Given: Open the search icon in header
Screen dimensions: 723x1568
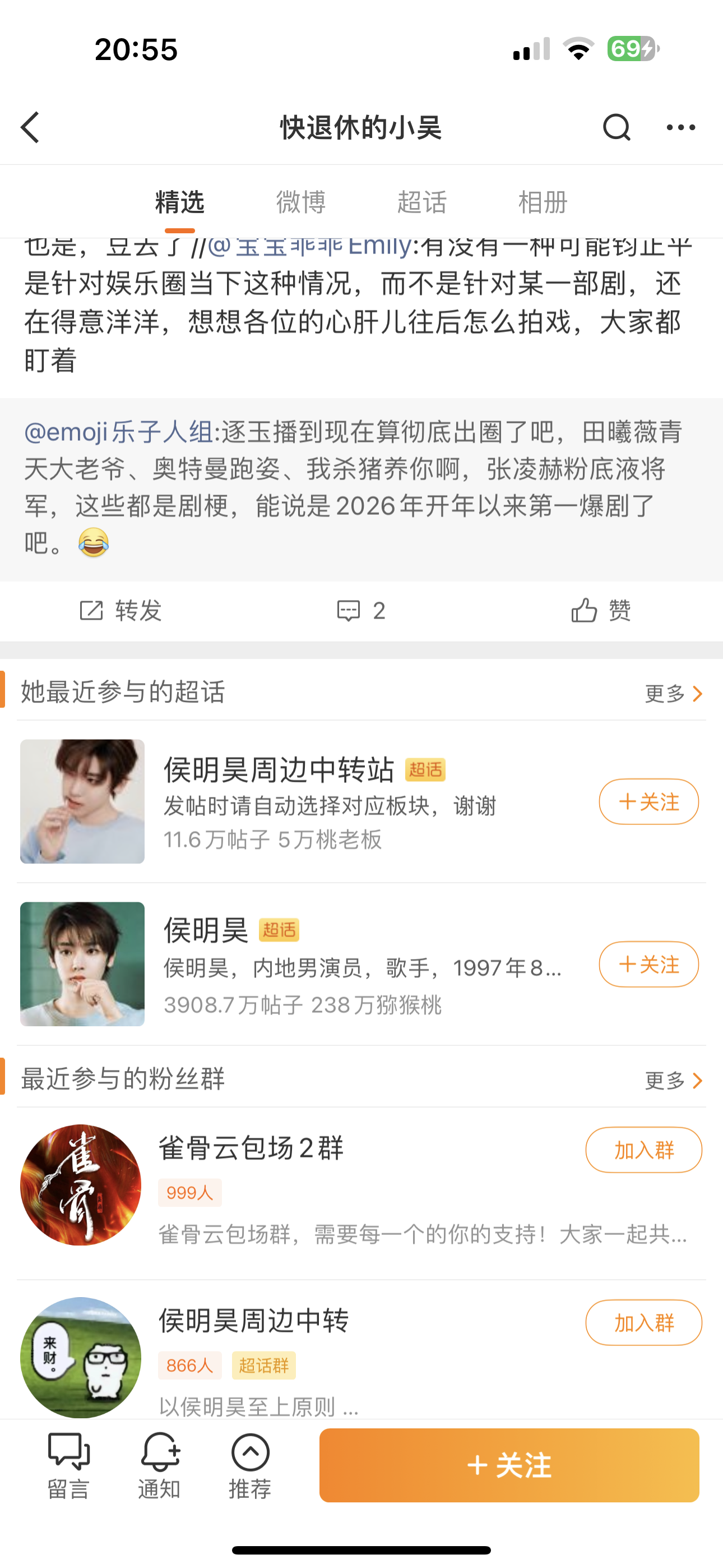Looking at the screenshot, I should point(616,127).
